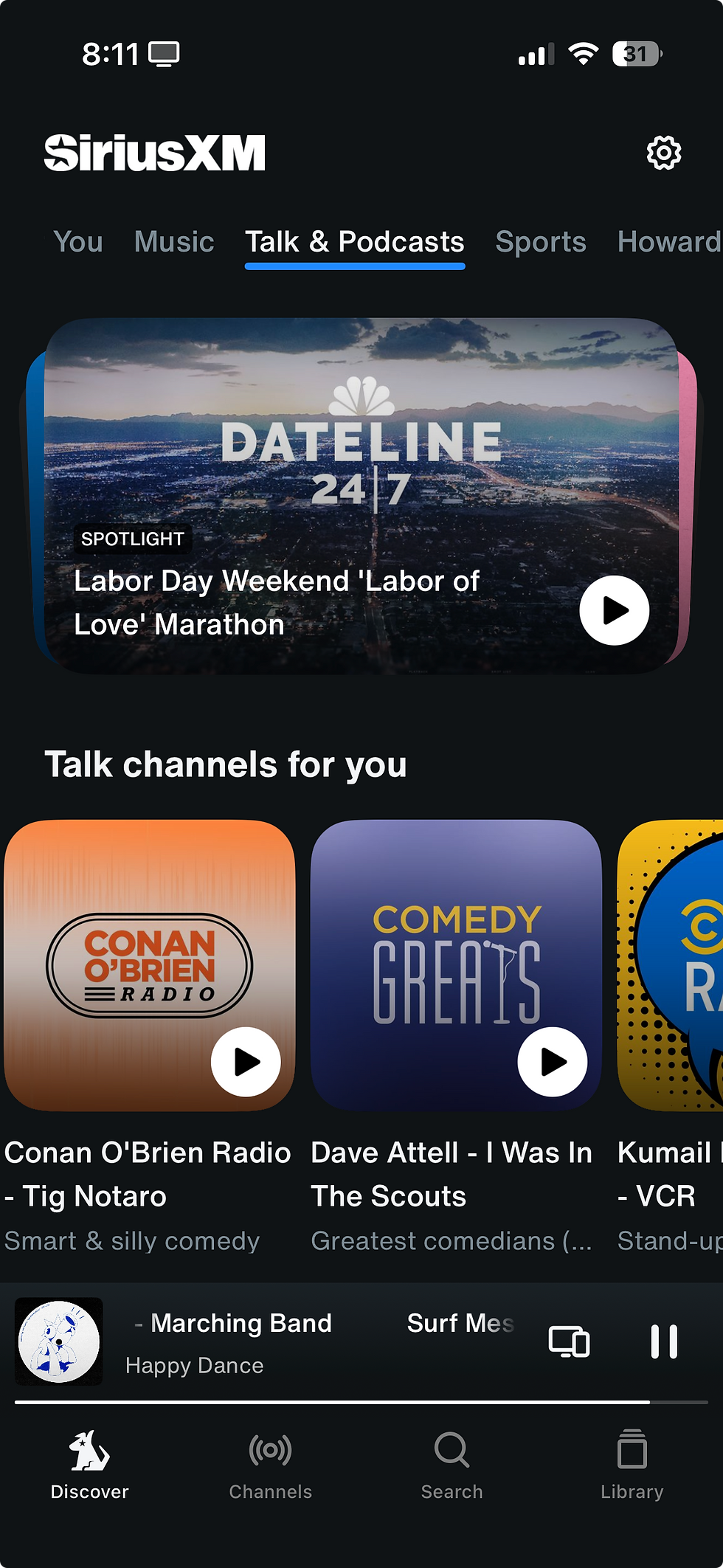Select the Howard tab

pos(668,241)
